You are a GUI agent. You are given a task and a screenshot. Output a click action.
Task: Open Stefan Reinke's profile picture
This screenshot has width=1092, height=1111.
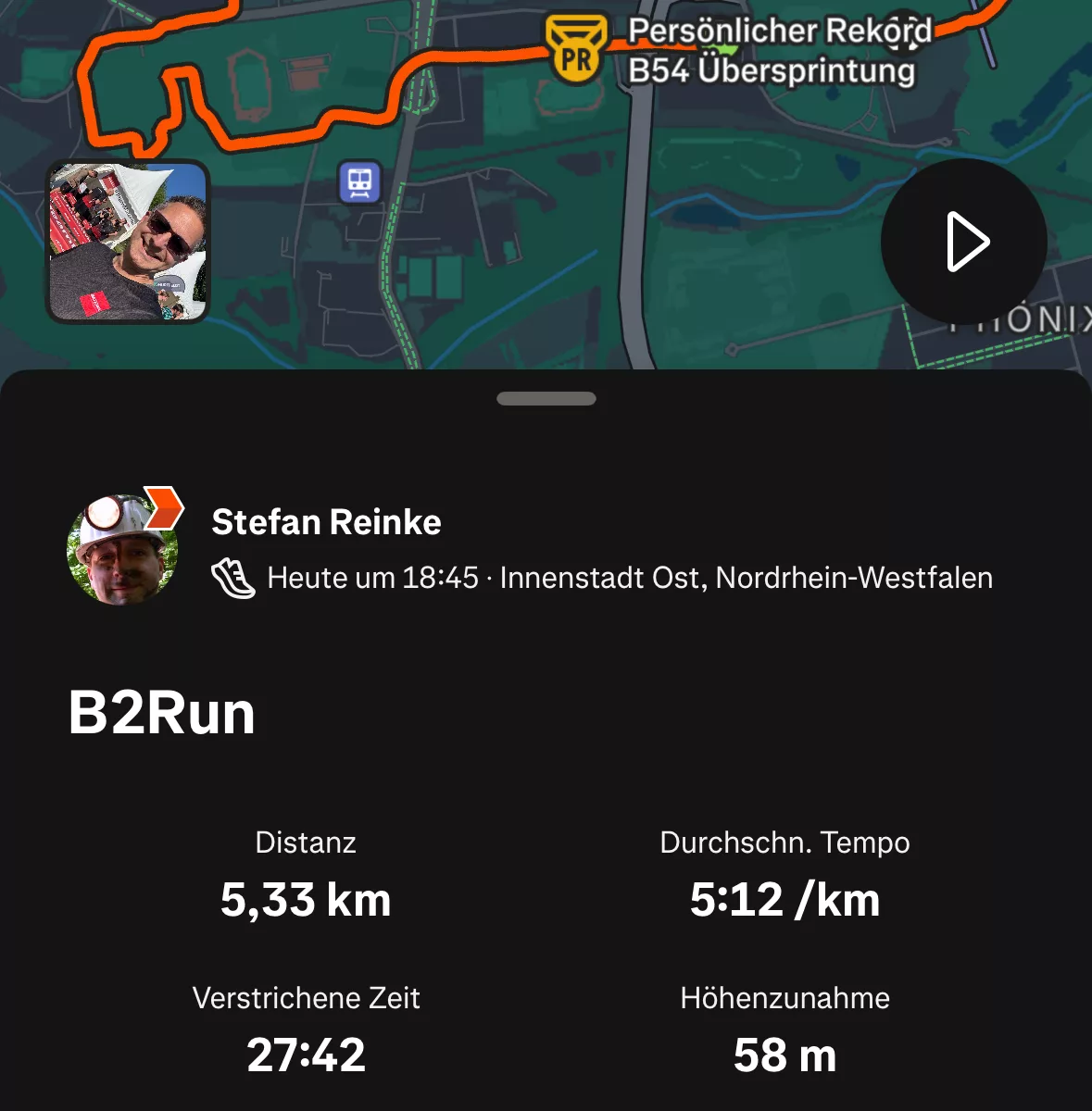pos(122,550)
